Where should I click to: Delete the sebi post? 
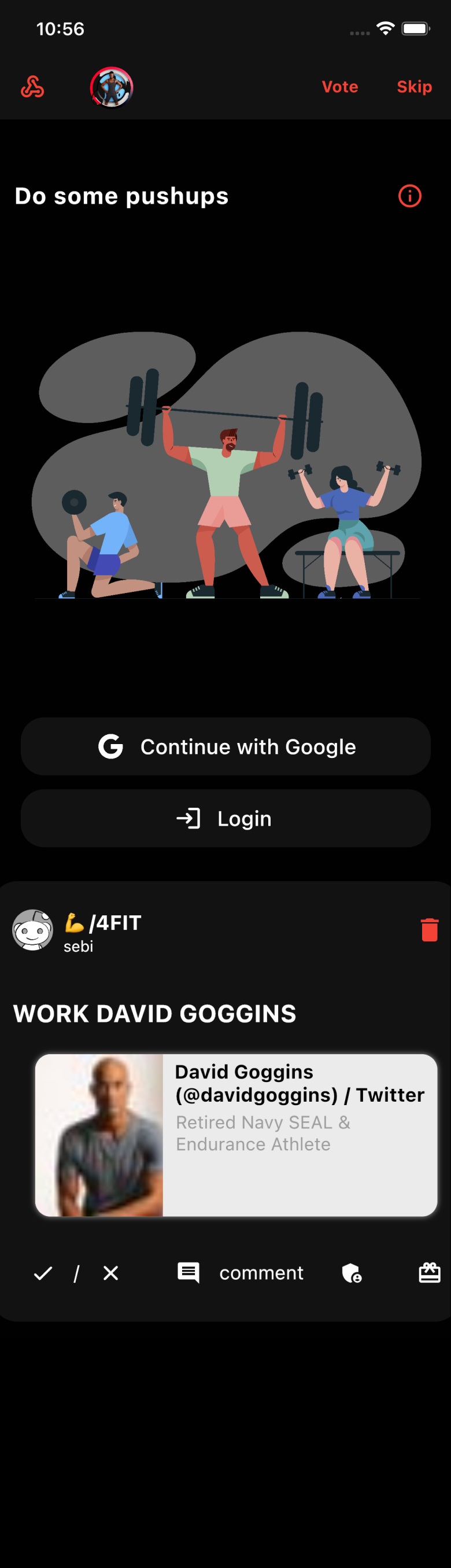429,929
